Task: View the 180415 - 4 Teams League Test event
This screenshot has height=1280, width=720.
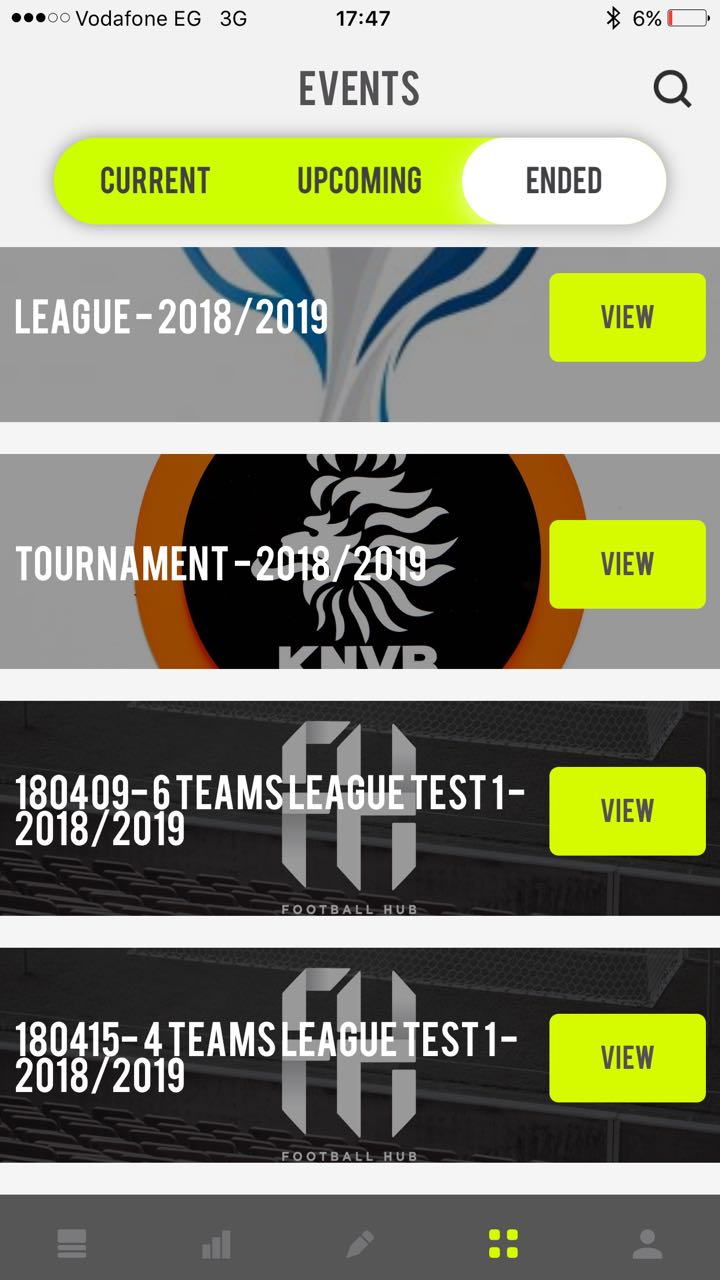Action: 627,1058
